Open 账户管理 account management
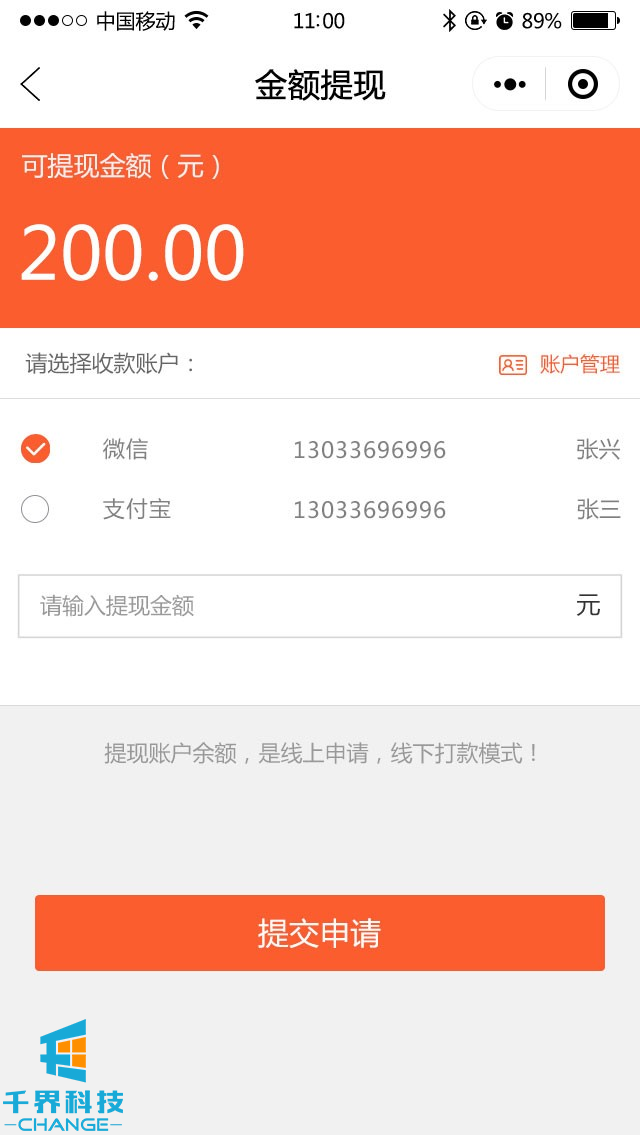 tap(560, 365)
